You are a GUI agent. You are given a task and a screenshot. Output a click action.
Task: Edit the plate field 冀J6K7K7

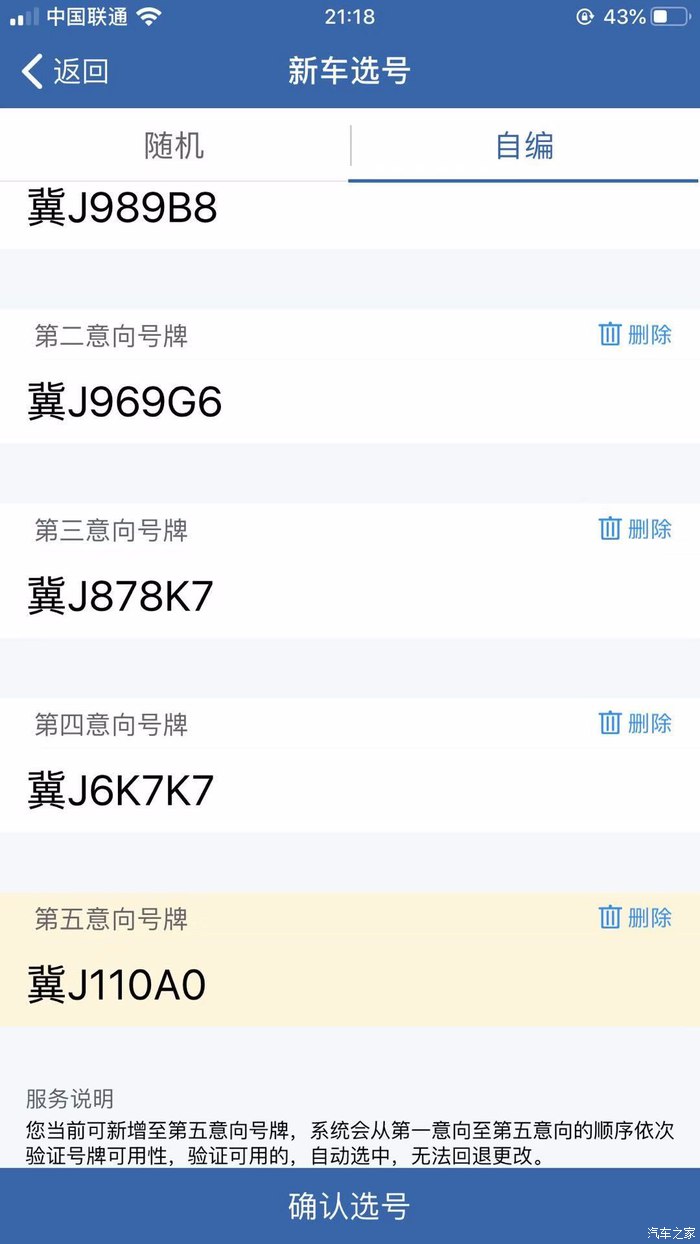tap(350, 791)
